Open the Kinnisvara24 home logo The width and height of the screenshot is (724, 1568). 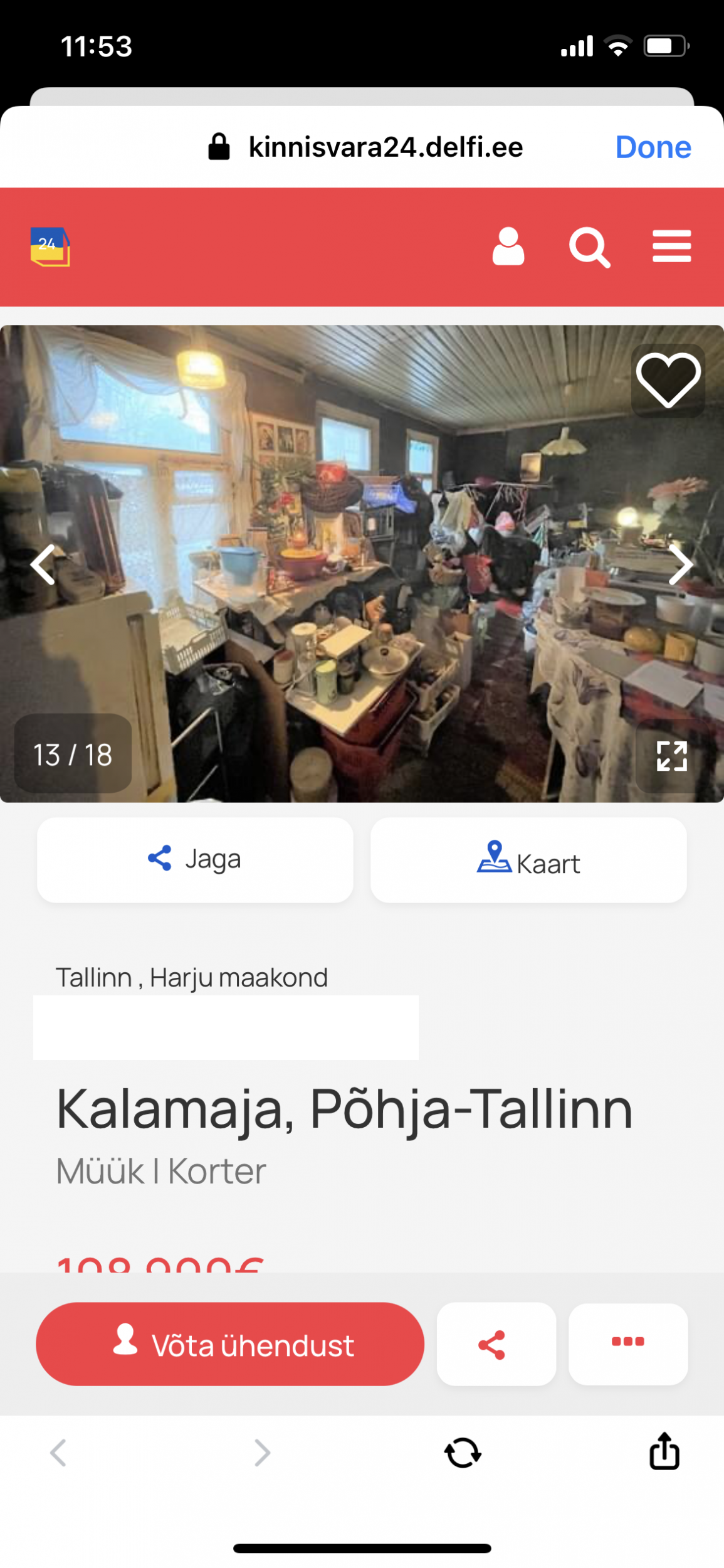(50, 246)
